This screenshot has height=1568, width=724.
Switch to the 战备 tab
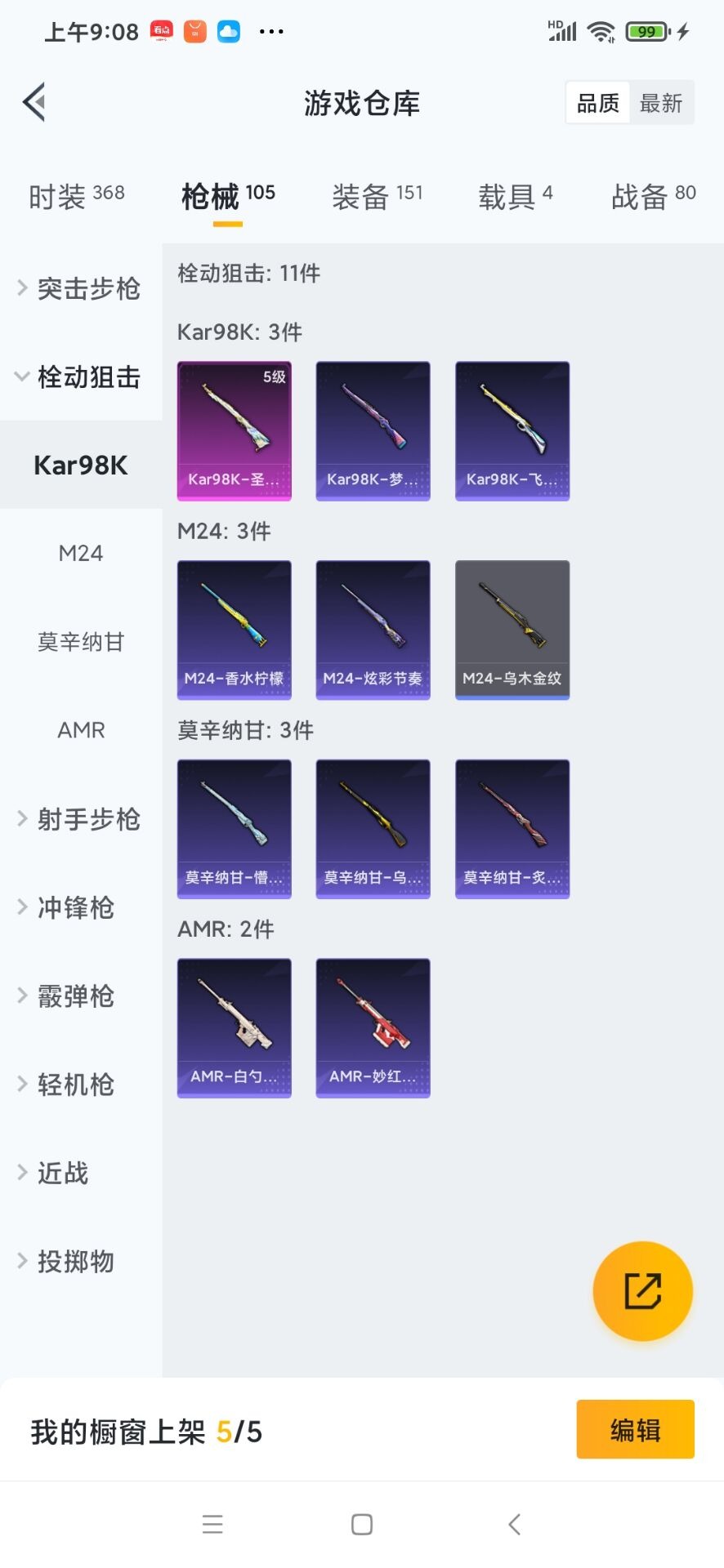pyautogui.click(x=653, y=196)
